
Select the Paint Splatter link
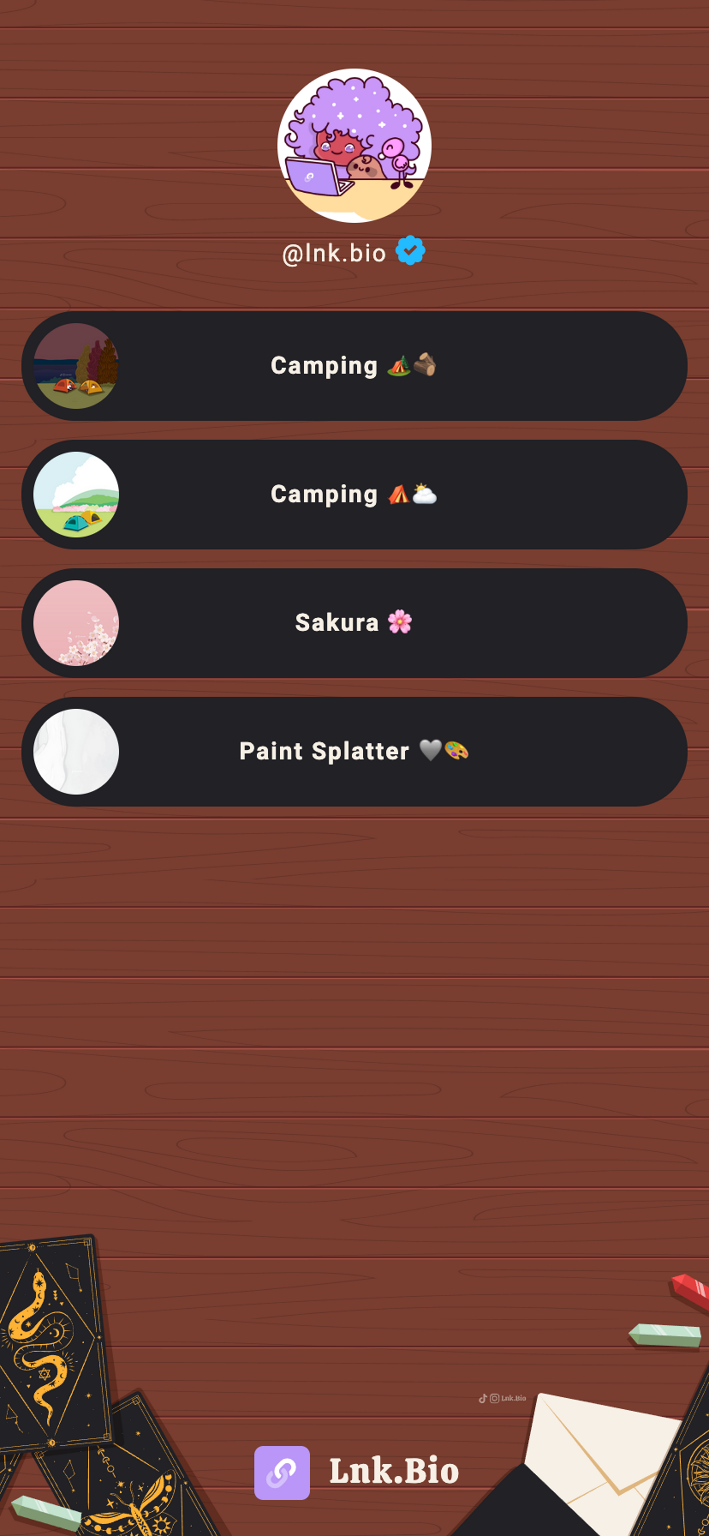pos(354,752)
